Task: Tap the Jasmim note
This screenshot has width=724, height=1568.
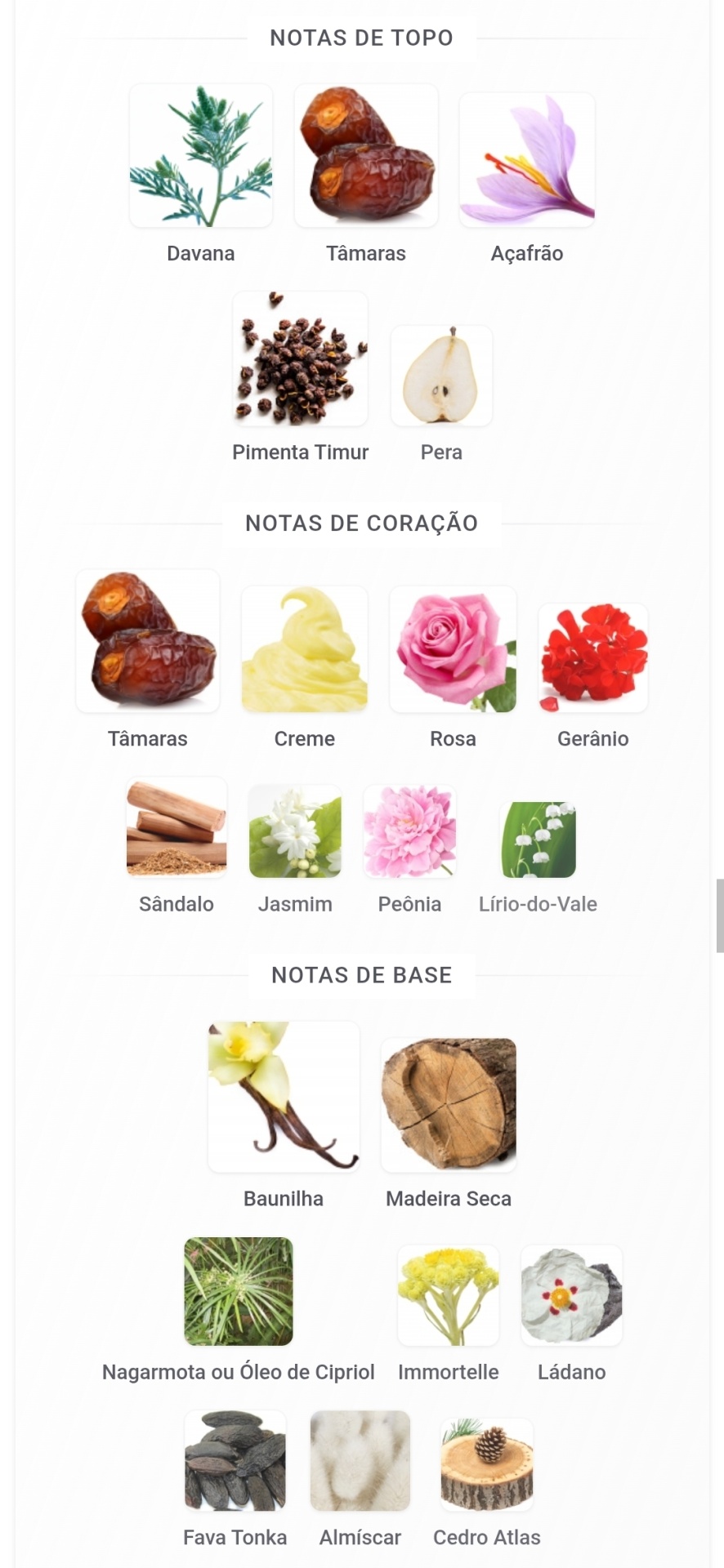Action: pyautogui.click(x=295, y=831)
